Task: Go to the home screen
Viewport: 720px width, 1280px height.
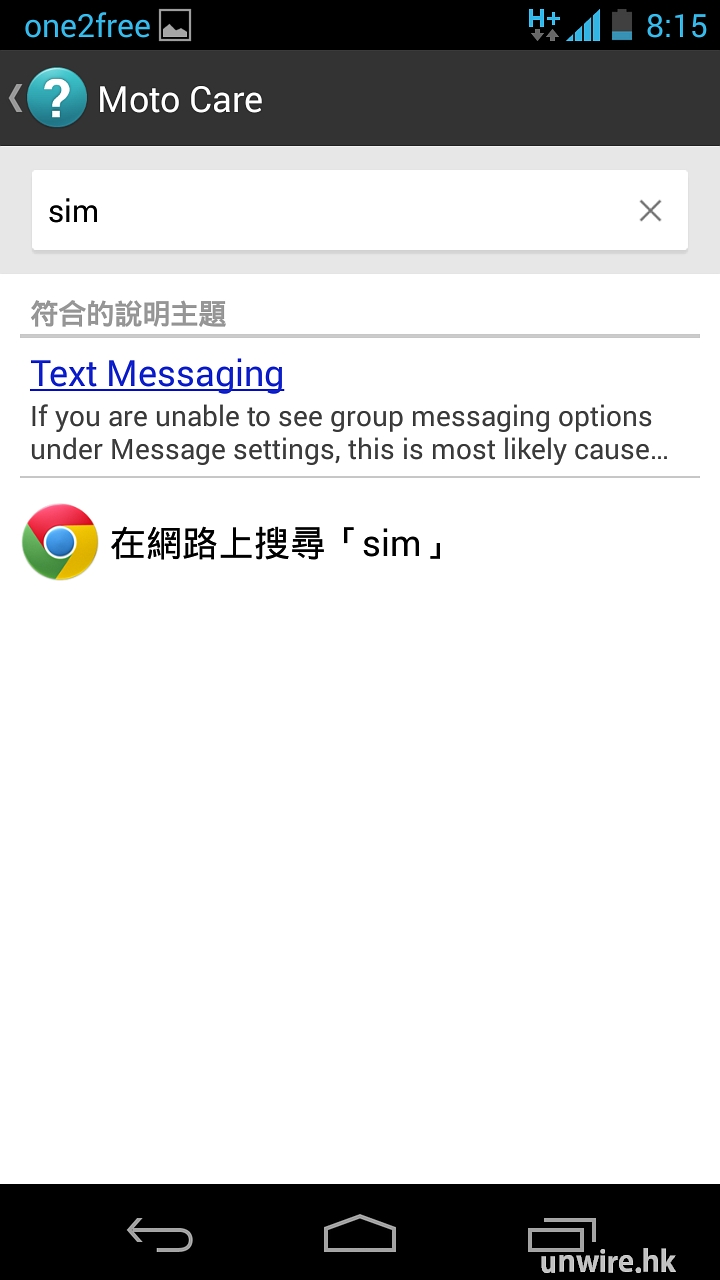Action: (360, 1235)
